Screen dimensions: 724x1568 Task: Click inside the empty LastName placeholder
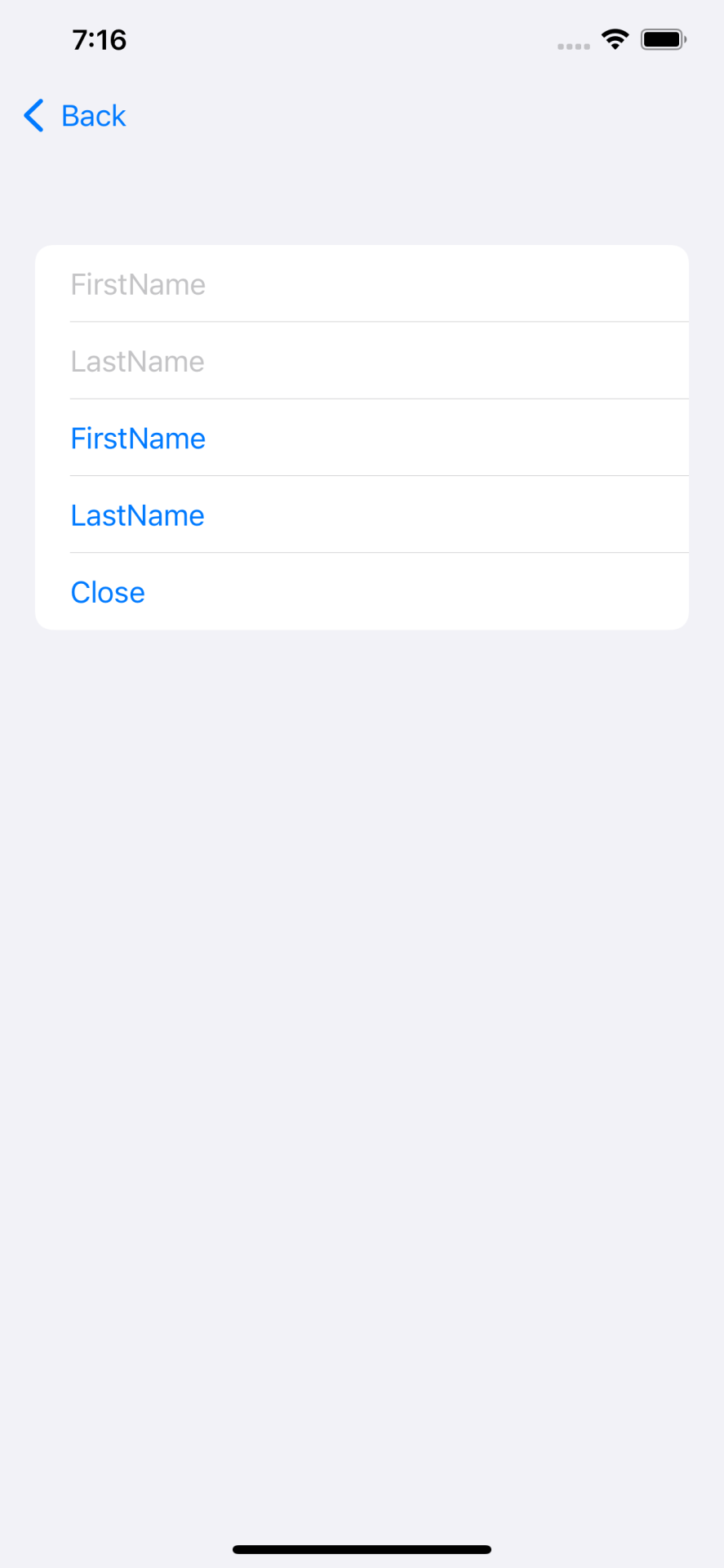click(138, 361)
